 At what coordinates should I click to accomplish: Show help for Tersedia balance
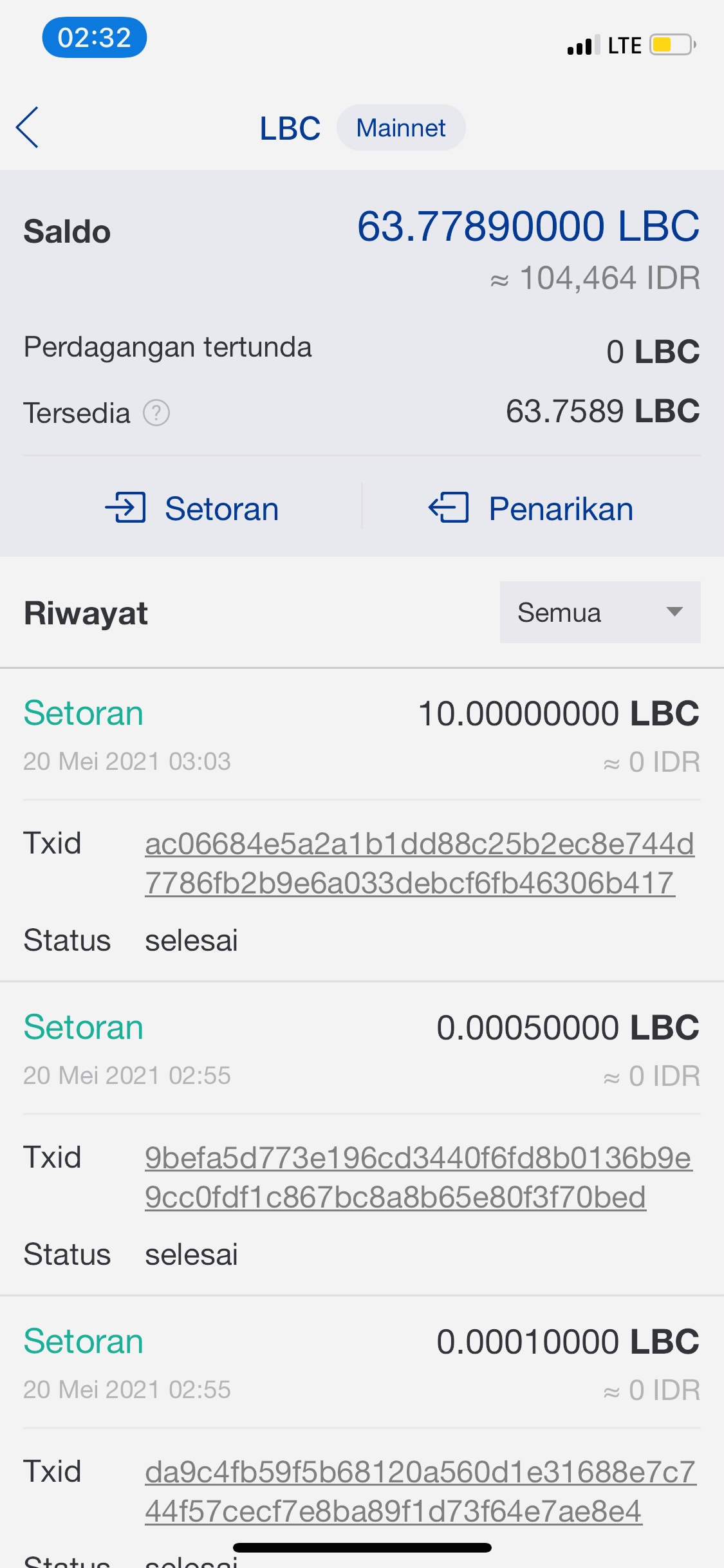[x=156, y=413]
